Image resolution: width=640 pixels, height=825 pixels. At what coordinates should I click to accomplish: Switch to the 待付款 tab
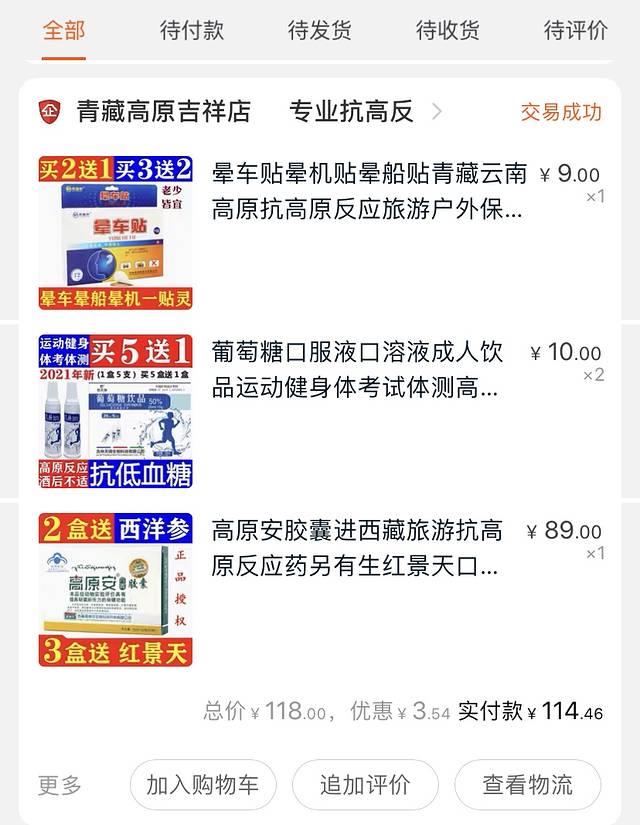pyautogui.click(x=192, y=30)
